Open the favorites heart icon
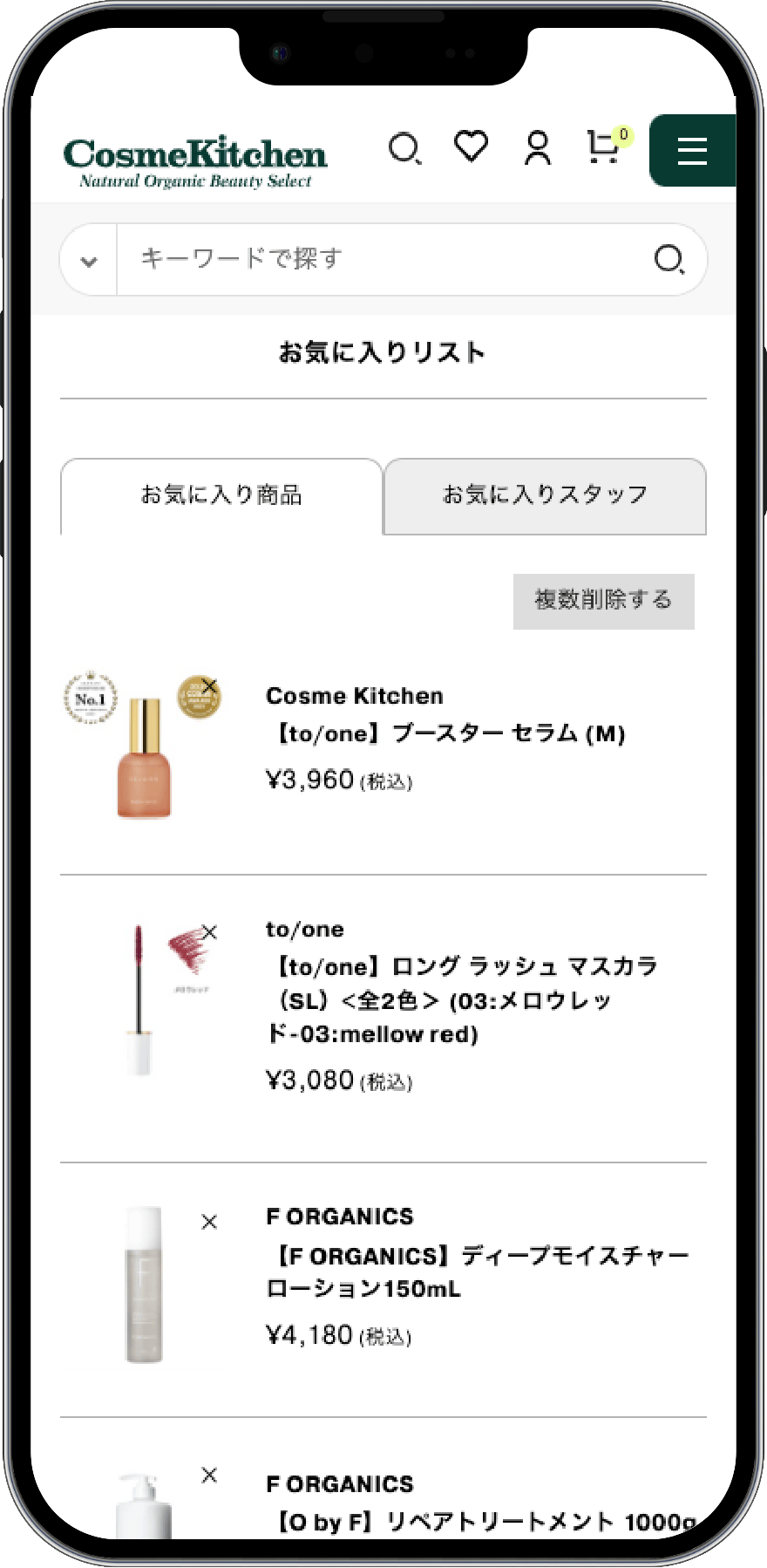 (471, 147)
